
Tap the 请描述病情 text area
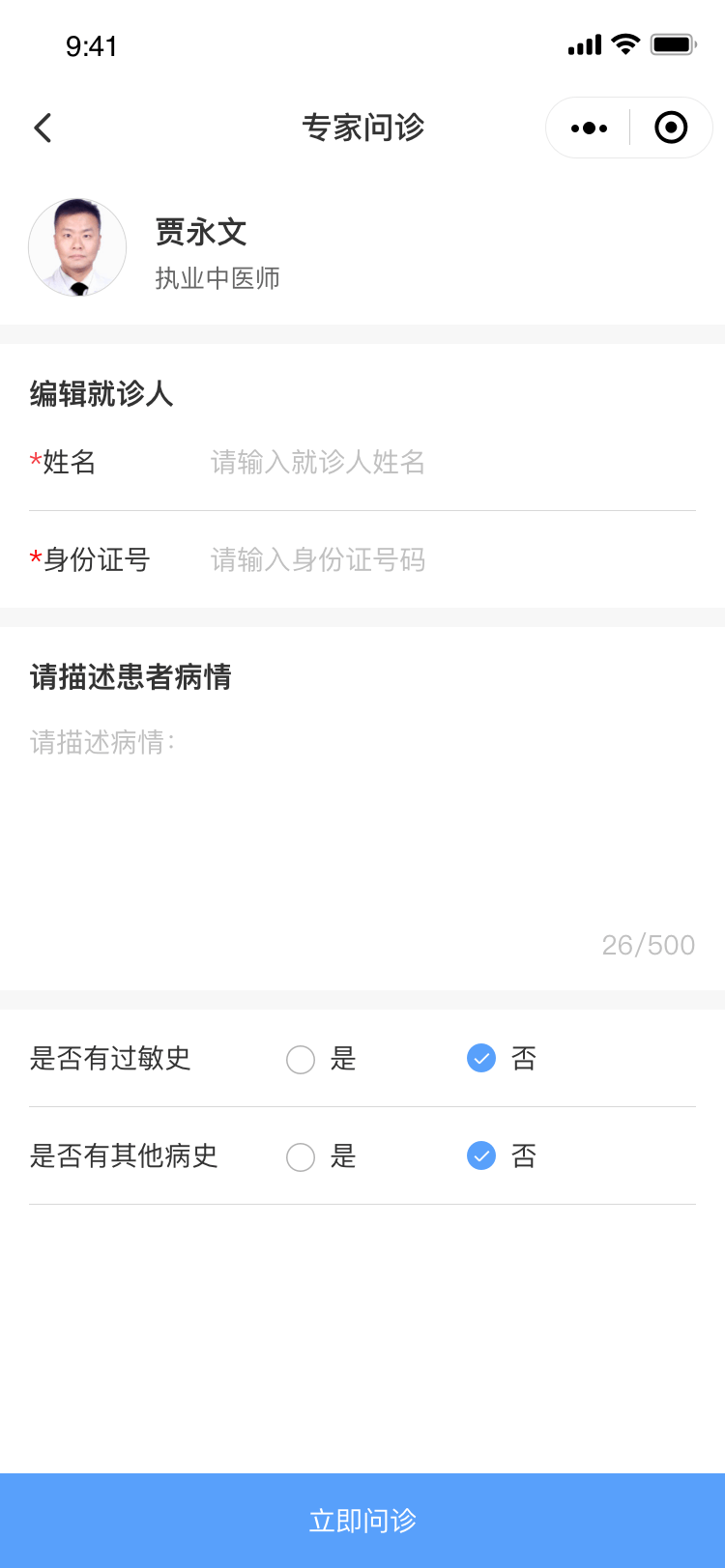362,821
